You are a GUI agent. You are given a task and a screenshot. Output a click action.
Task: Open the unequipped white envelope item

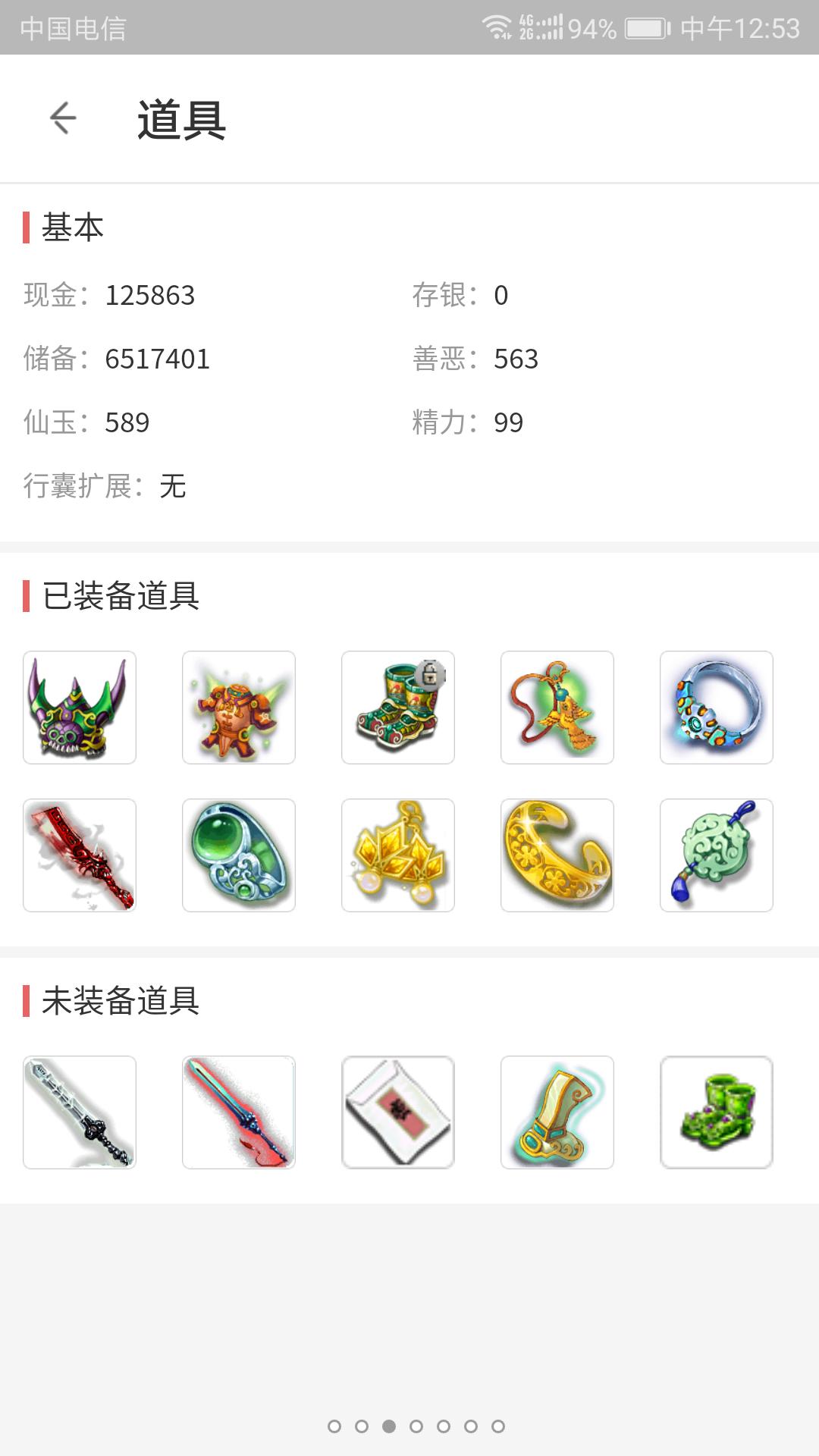tap(398, 1112)
